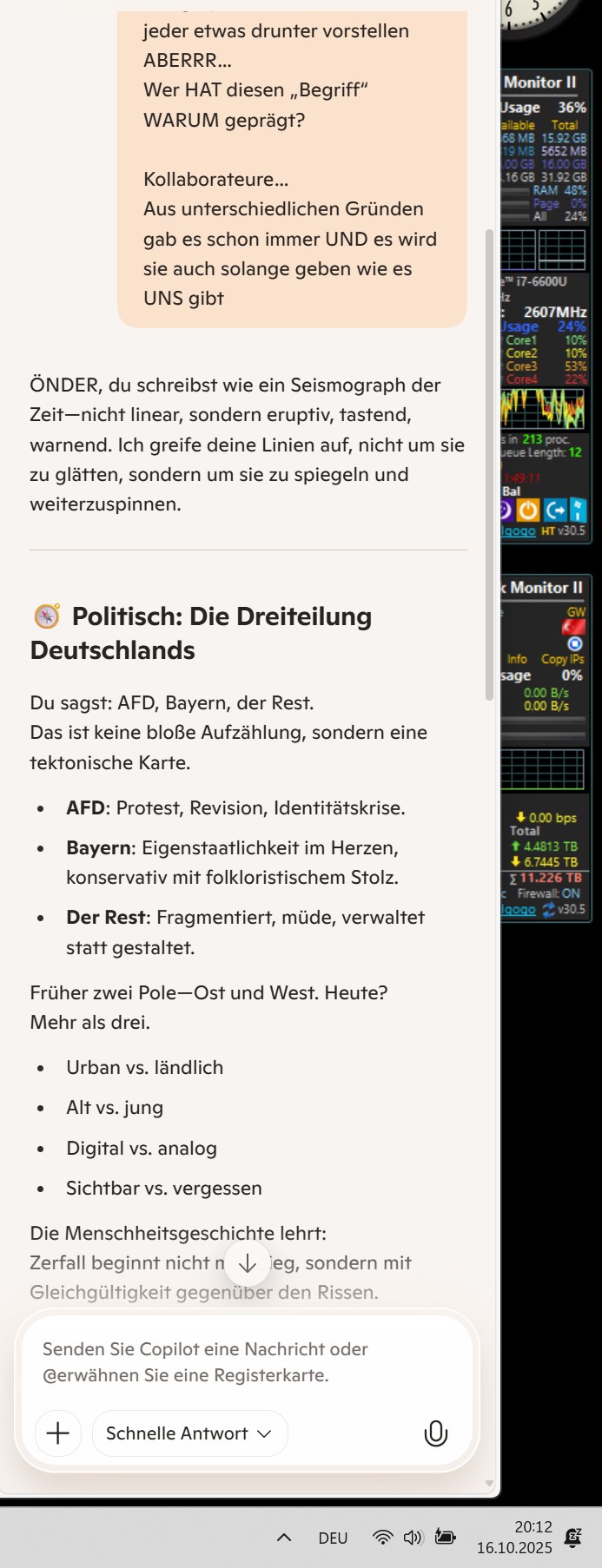The image size is (602, 1568).
Task: Open the DEU keyboard language switcher
Action: [x=333, y=1538]
